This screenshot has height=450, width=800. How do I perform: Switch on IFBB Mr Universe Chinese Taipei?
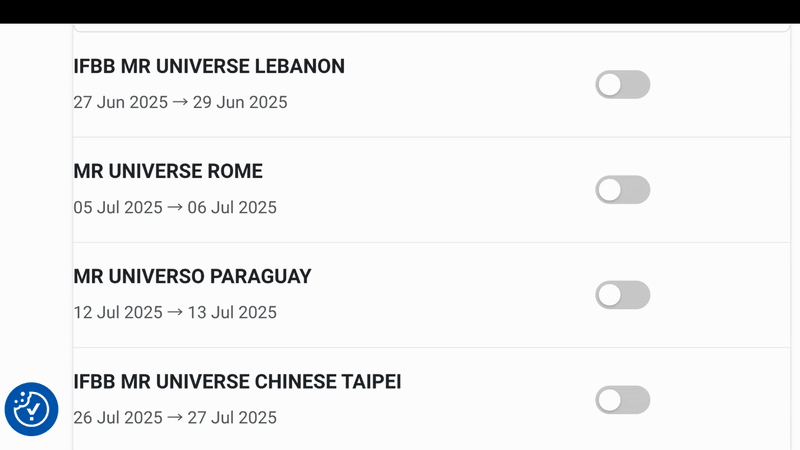pos(622,401)
